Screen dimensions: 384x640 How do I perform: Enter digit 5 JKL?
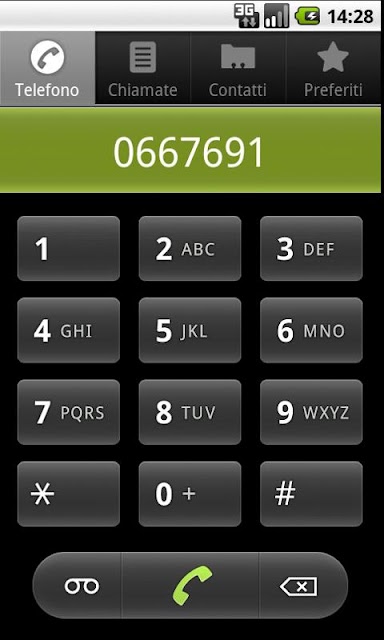(x=190, y=330)
